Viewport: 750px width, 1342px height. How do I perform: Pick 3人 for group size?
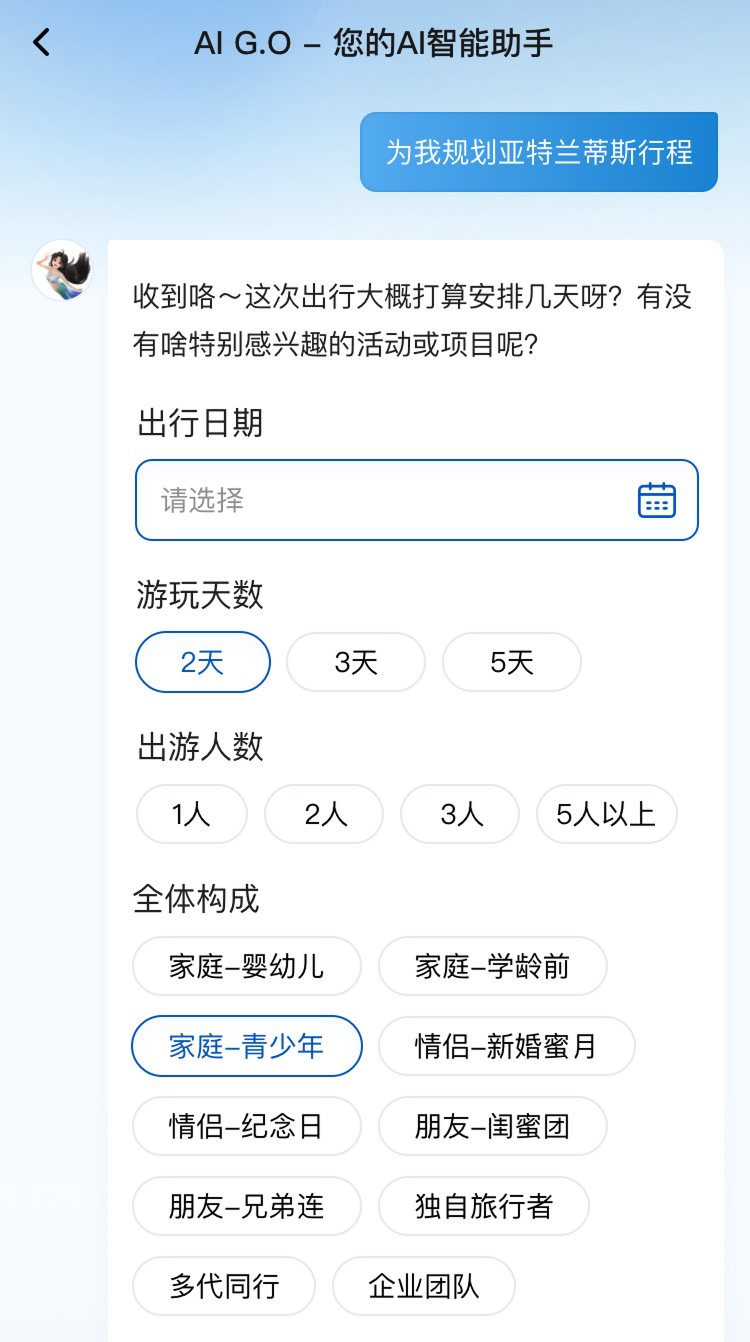point(460,814)
